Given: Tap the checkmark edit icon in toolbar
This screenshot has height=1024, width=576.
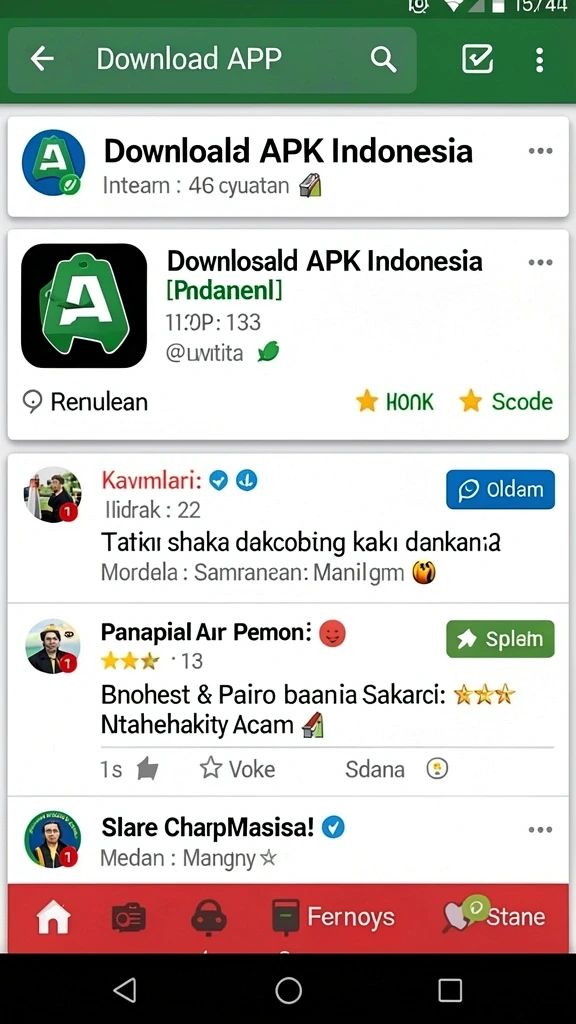Looking at the screenshot, I should [x=477, y=59].
